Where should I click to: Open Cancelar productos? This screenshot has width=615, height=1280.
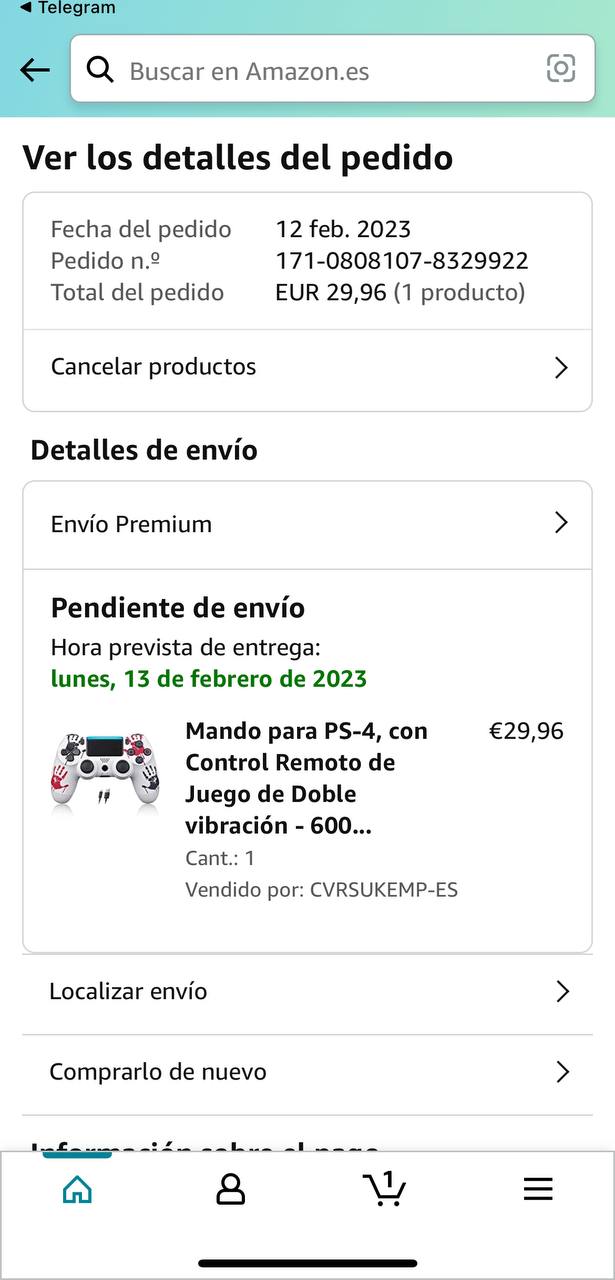click(307, 367)
